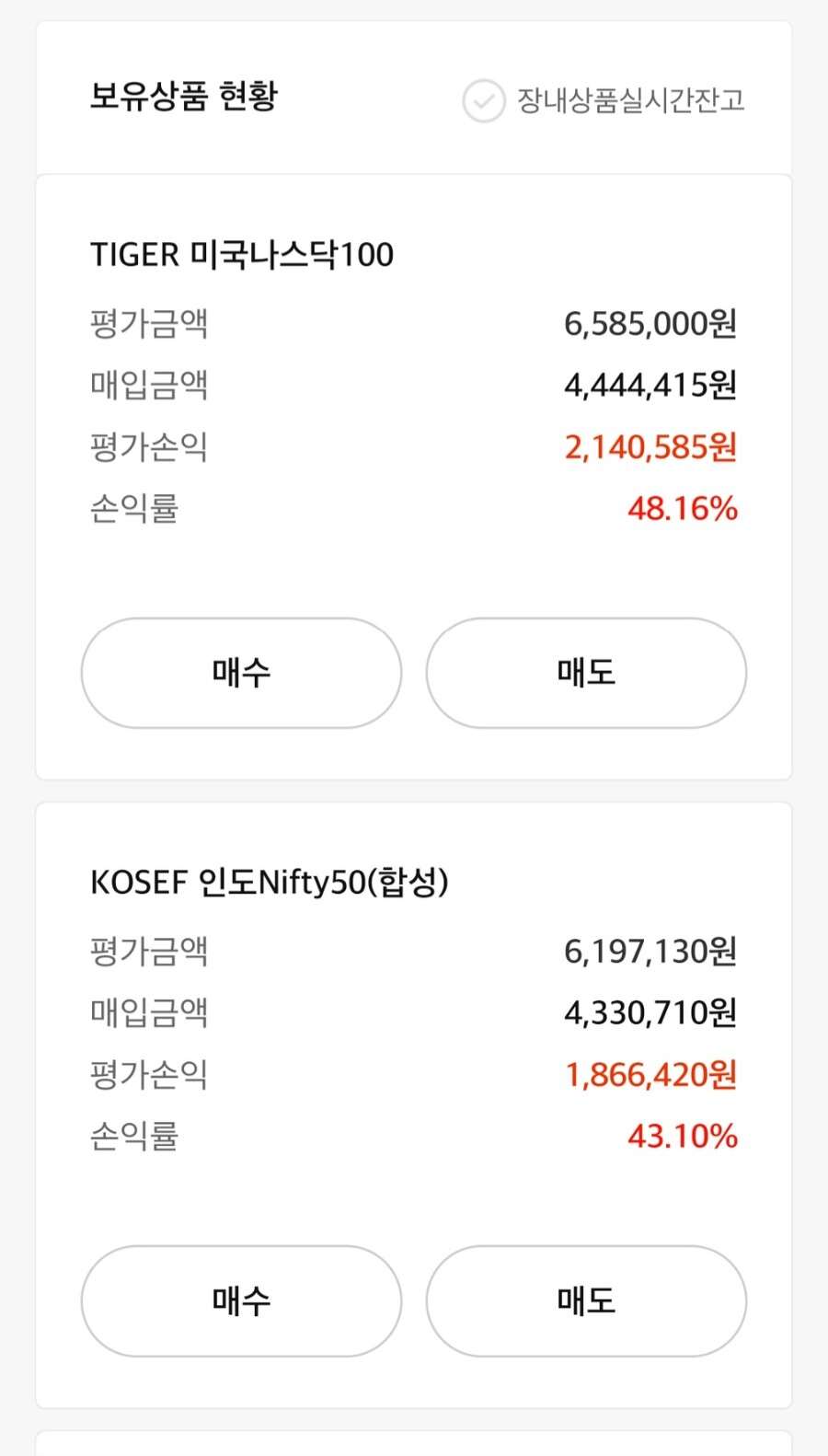Viewport: 828px width, 1456px height.
Task: Click the 6,197,130원 valuation of KOSEF holding
Action: click(x=650, y=953)
